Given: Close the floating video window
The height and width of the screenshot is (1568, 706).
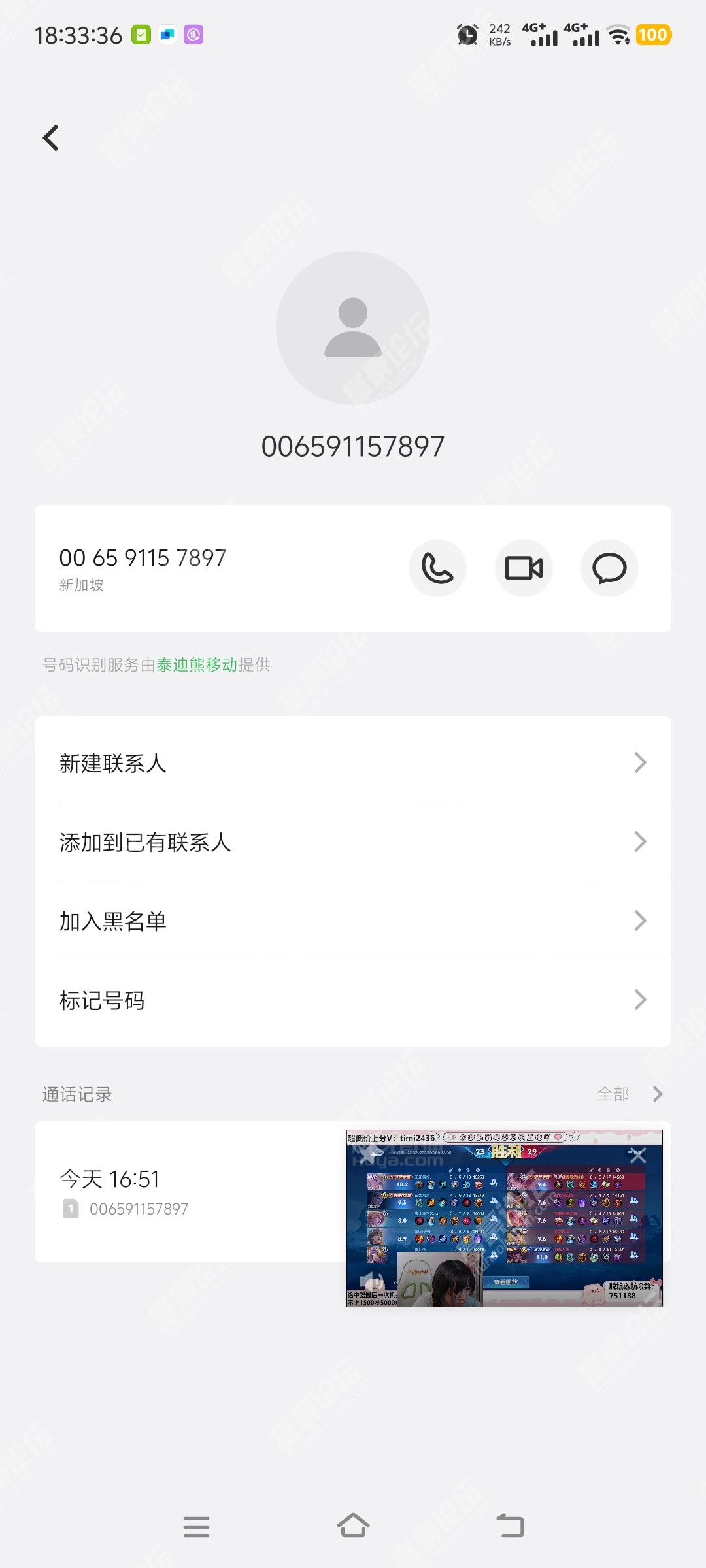Looking at the screenshot, I should pyautogui.click(x=638, y=1154).
